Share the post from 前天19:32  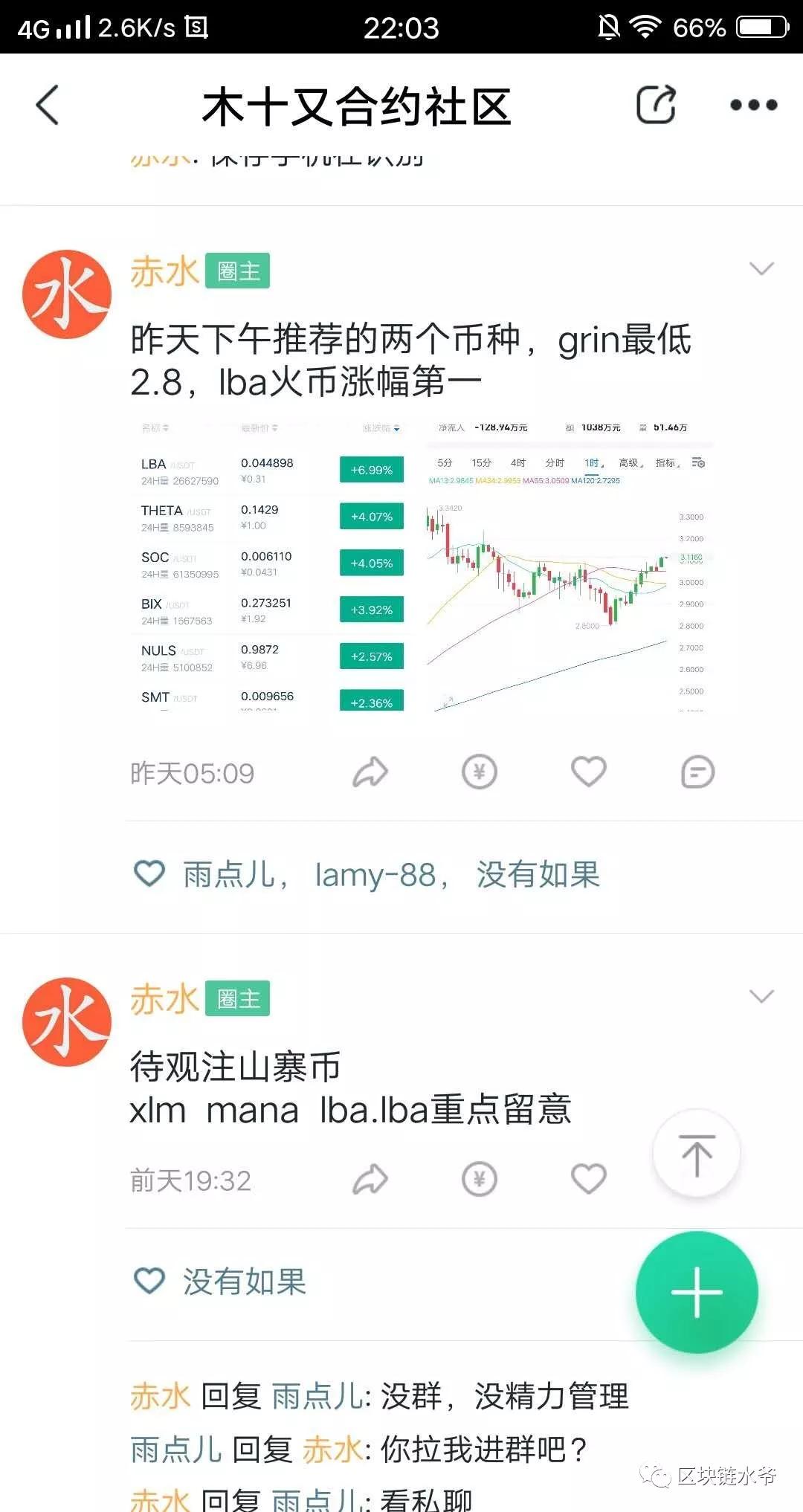pyautogui.click(x=370, y=1180)
